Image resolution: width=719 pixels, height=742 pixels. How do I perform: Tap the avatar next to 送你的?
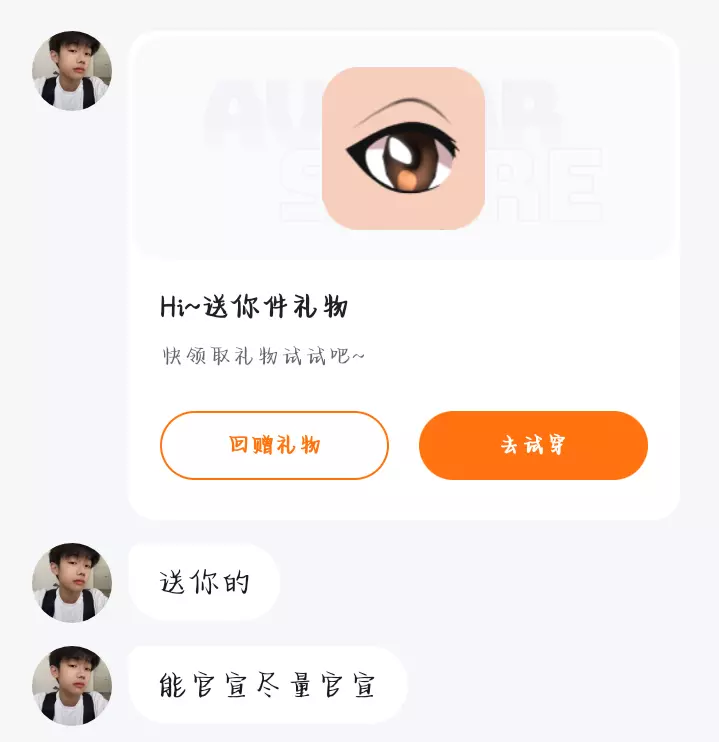click(72, 583)
